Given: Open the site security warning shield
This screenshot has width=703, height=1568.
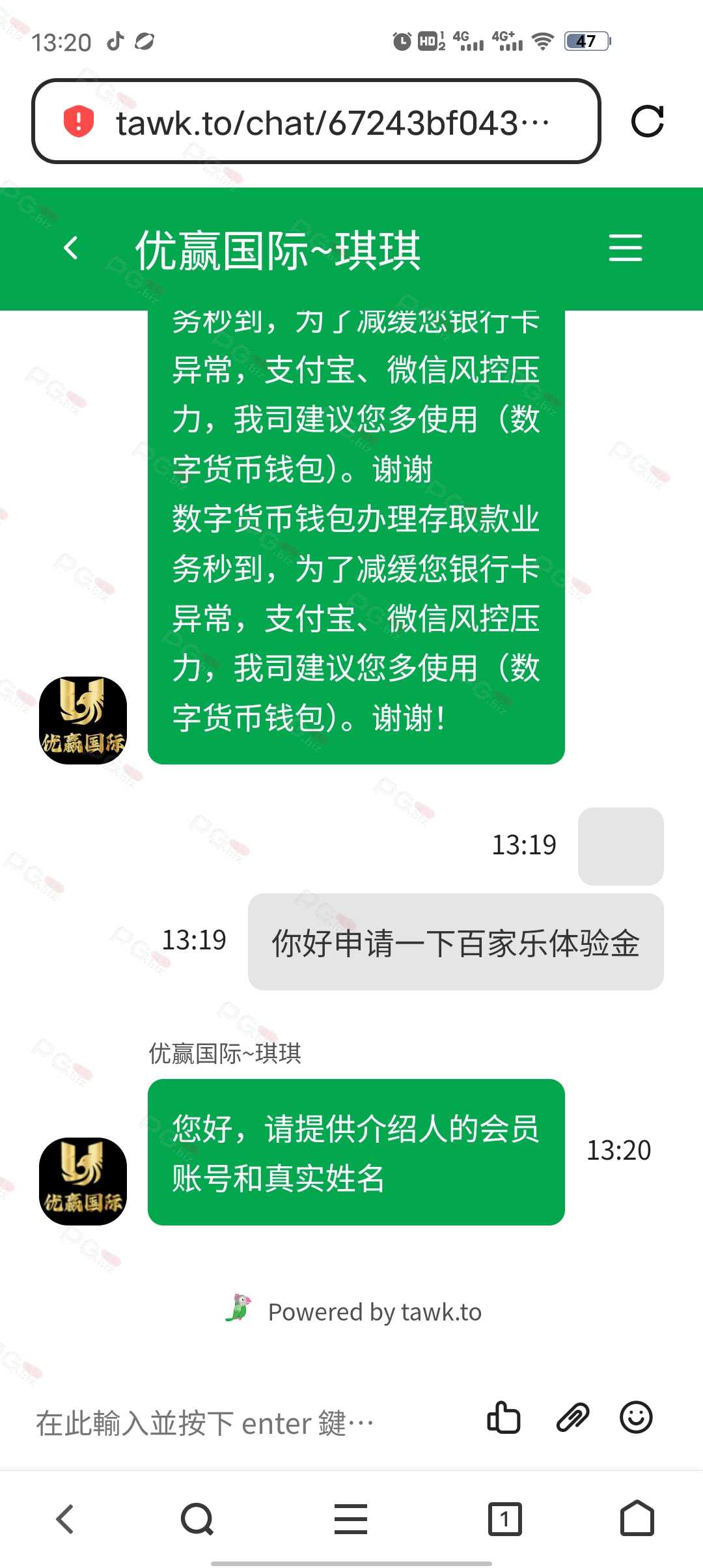Looking at the screenshot, I should click(79, 122).
